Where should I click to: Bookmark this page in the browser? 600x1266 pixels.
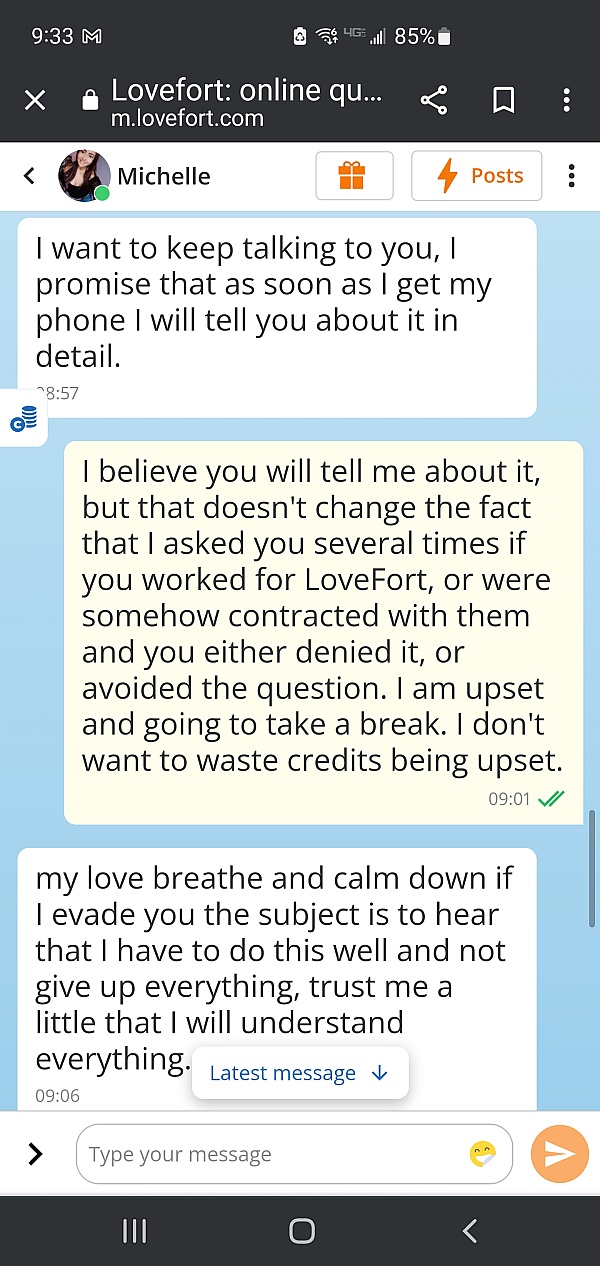click(504, 100)
